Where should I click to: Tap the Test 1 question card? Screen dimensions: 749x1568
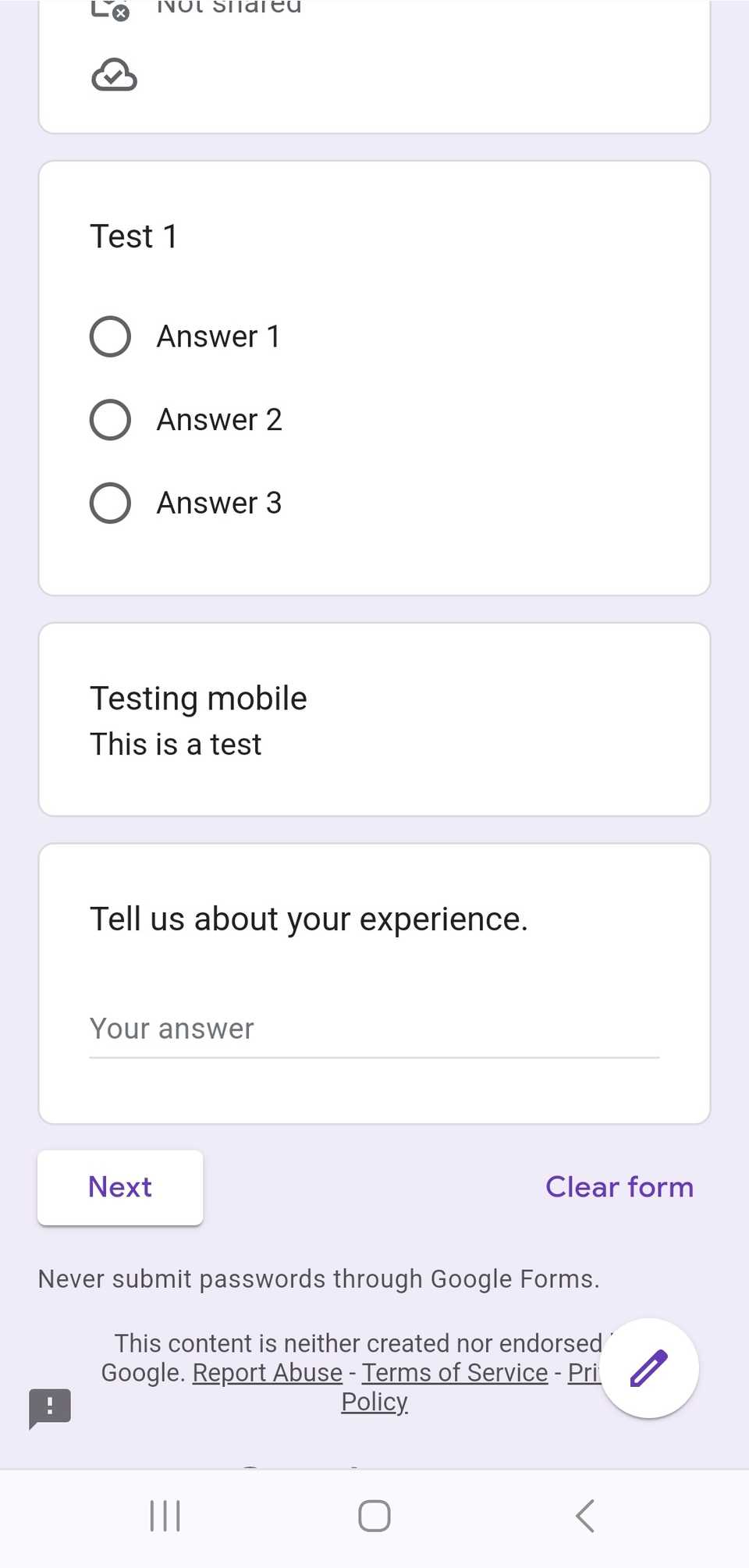pyautogui.click(x=134, y=236)
